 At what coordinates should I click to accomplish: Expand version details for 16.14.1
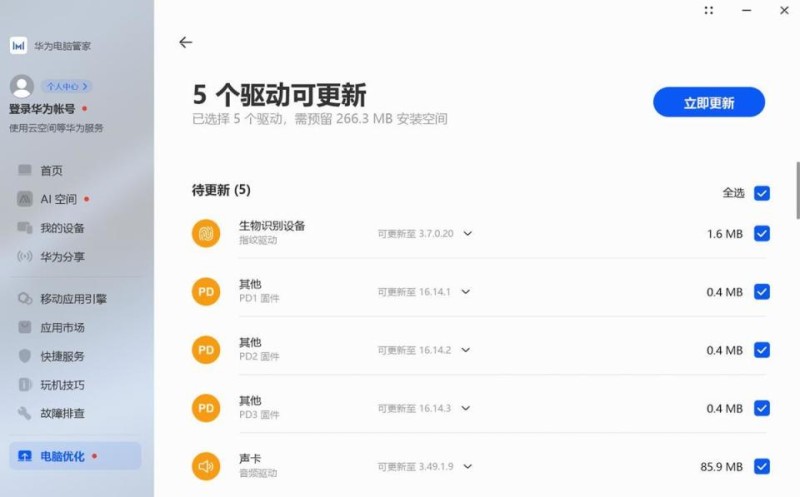(x=465, y=292)
